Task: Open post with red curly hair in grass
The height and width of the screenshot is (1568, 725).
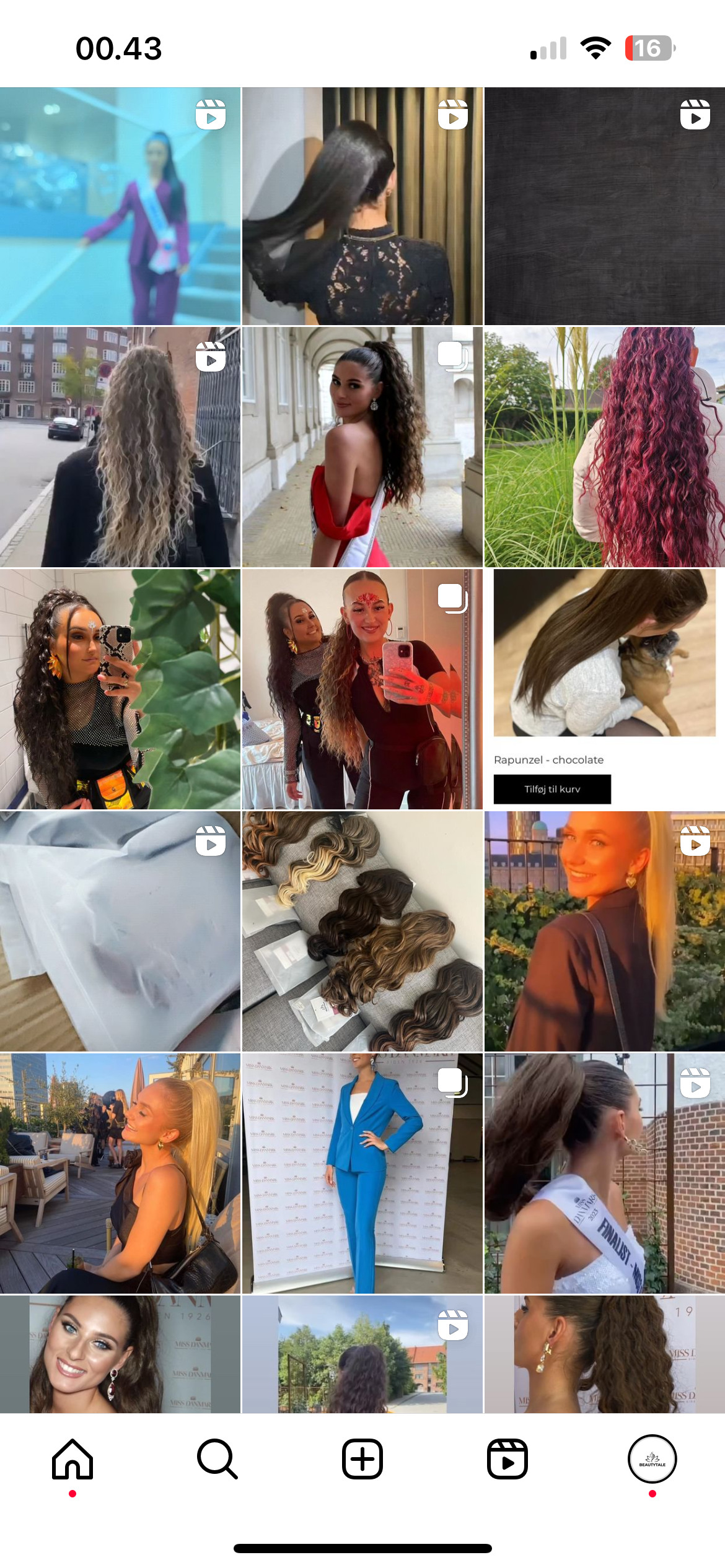Action: tap(604, 447)
